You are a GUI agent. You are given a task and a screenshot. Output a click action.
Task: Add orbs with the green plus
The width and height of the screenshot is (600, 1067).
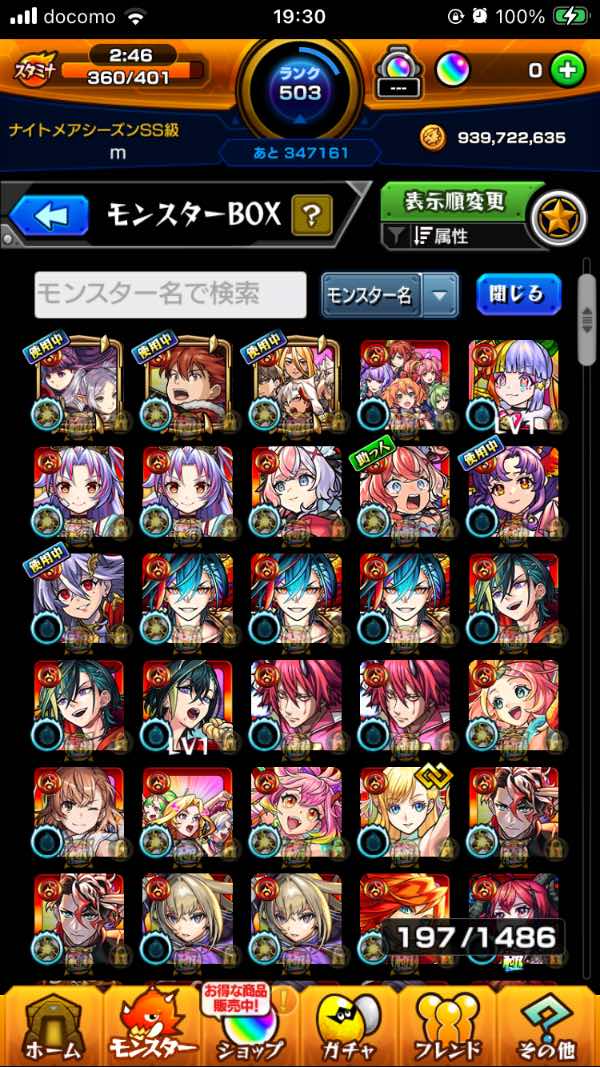coord(567,70)
